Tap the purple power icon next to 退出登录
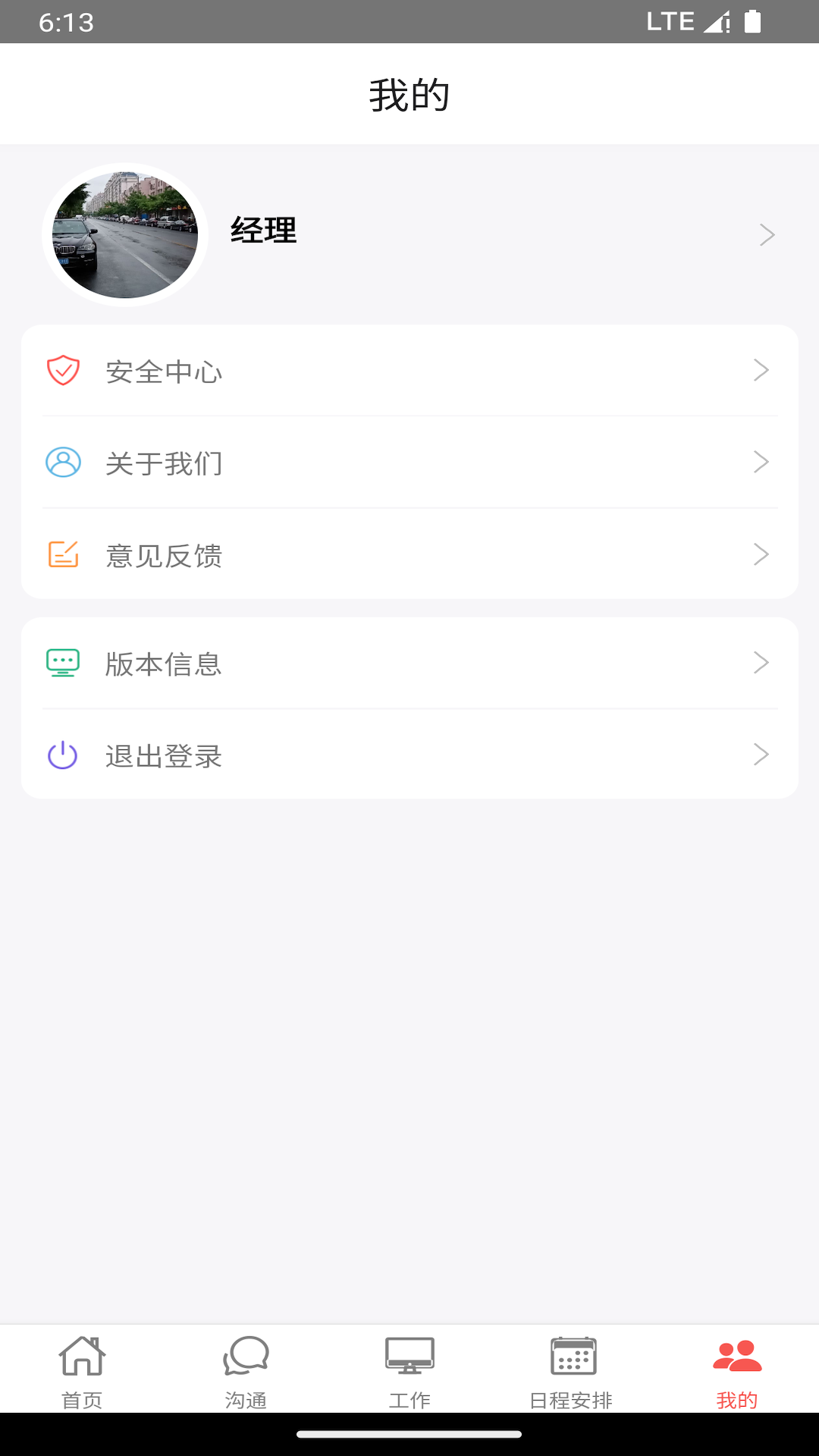819x1456 pixels. (62, 755)
